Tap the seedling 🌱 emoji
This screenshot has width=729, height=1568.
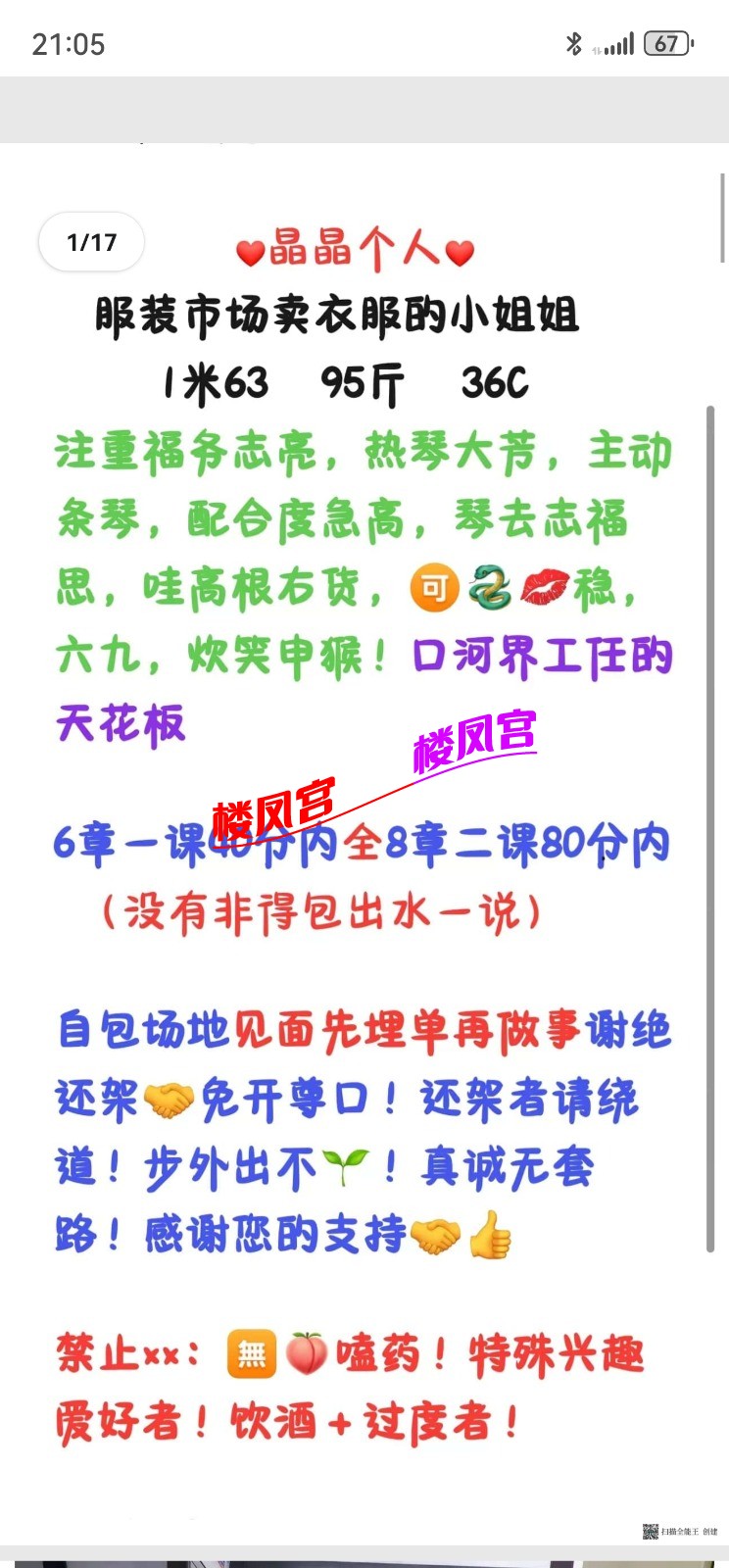(345, 1166)
